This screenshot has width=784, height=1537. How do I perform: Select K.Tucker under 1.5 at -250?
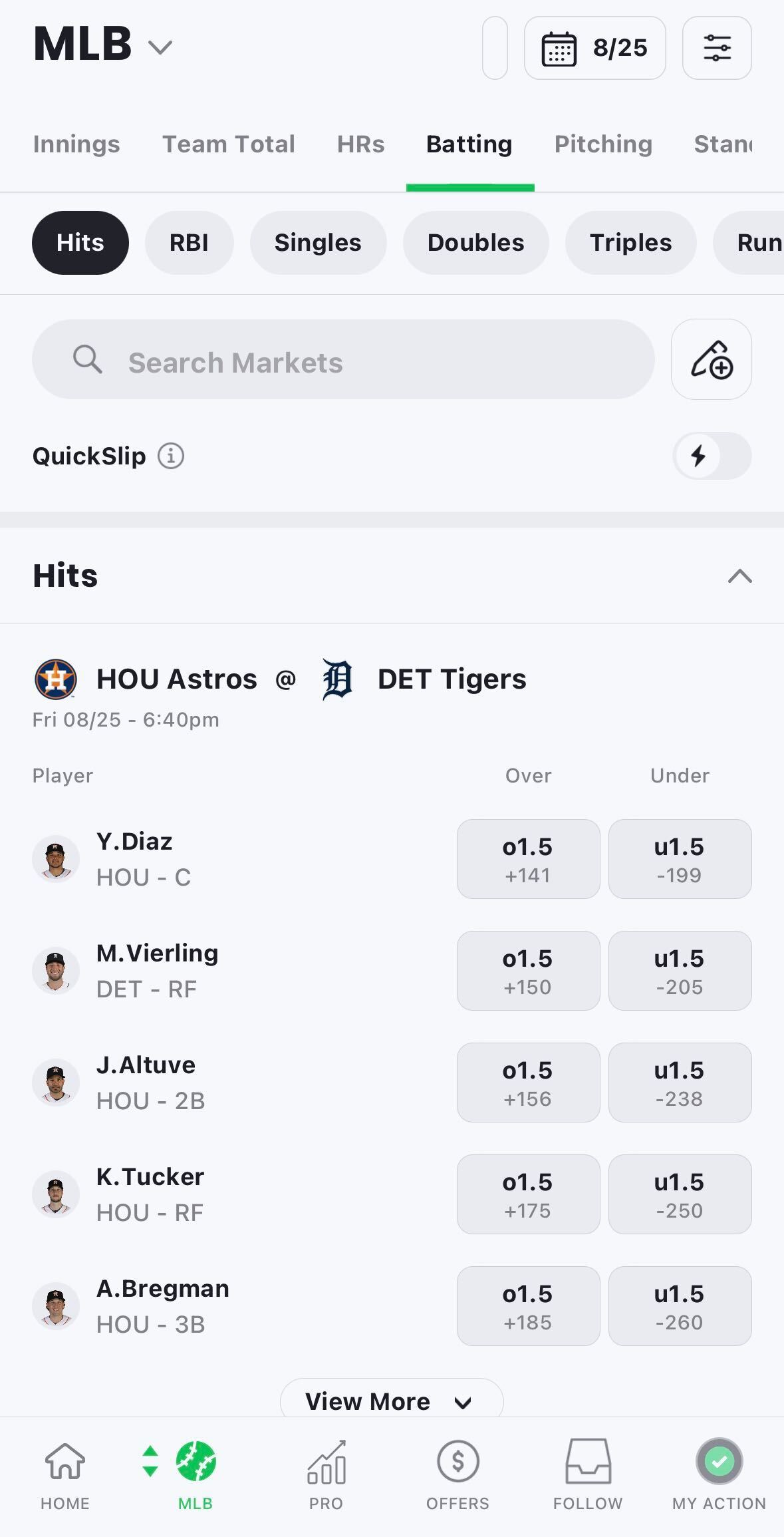(680, 1194)
